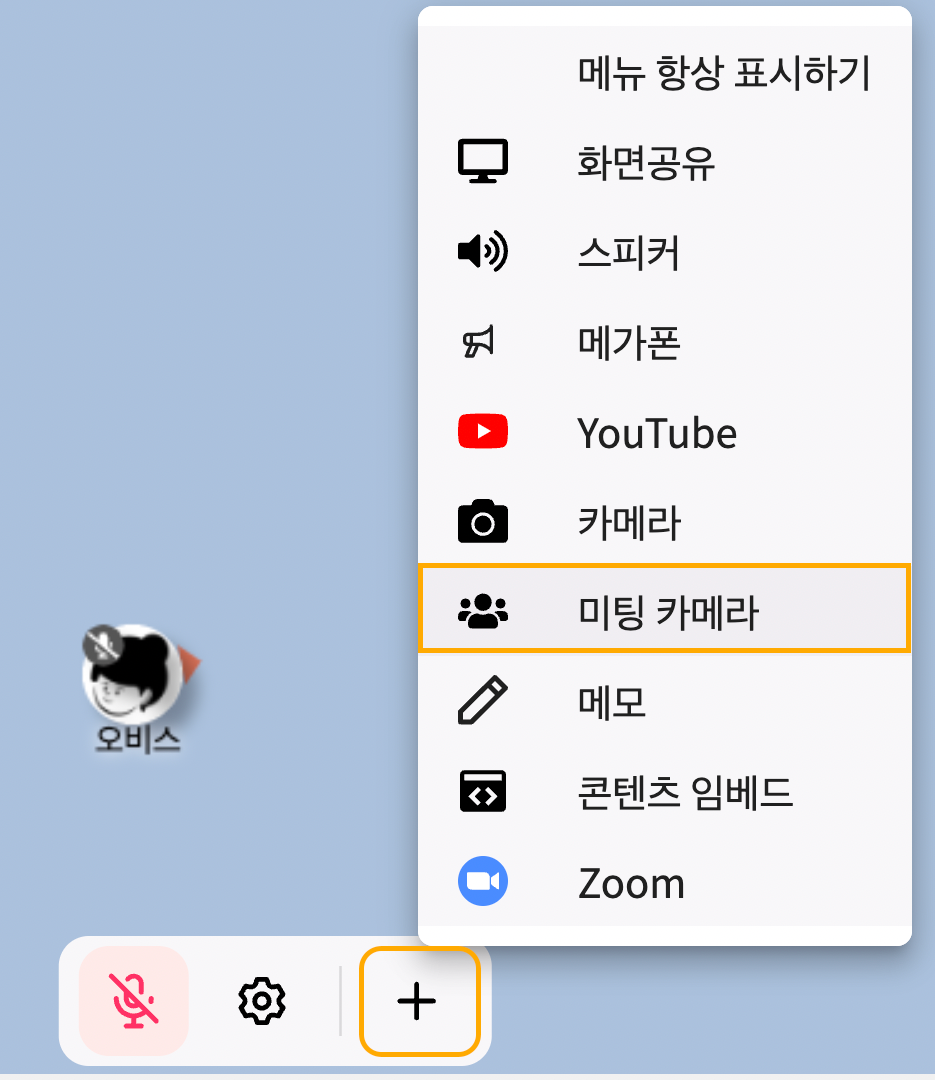Launch Zoom from the menu

click(630, 883)
